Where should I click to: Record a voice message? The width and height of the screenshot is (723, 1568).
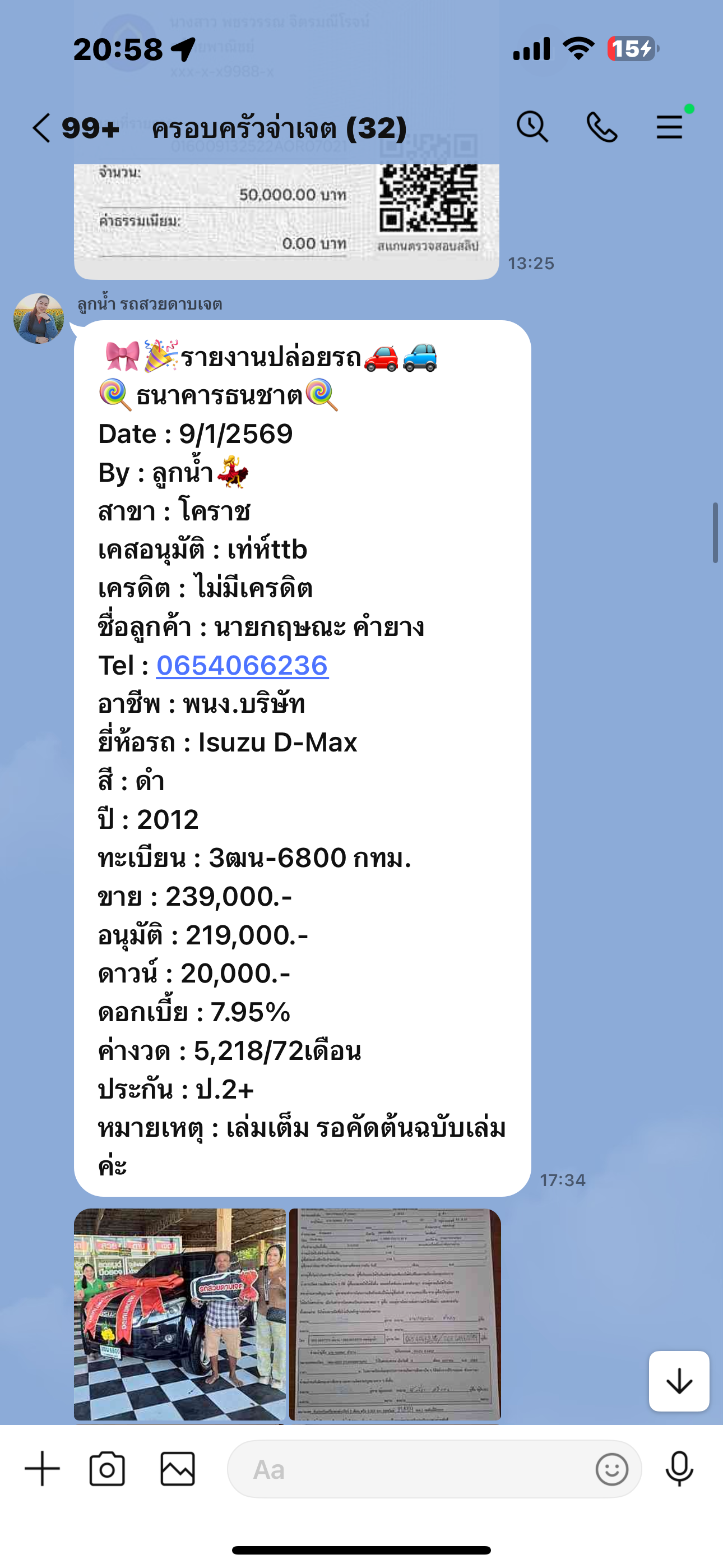(679, 1469)
